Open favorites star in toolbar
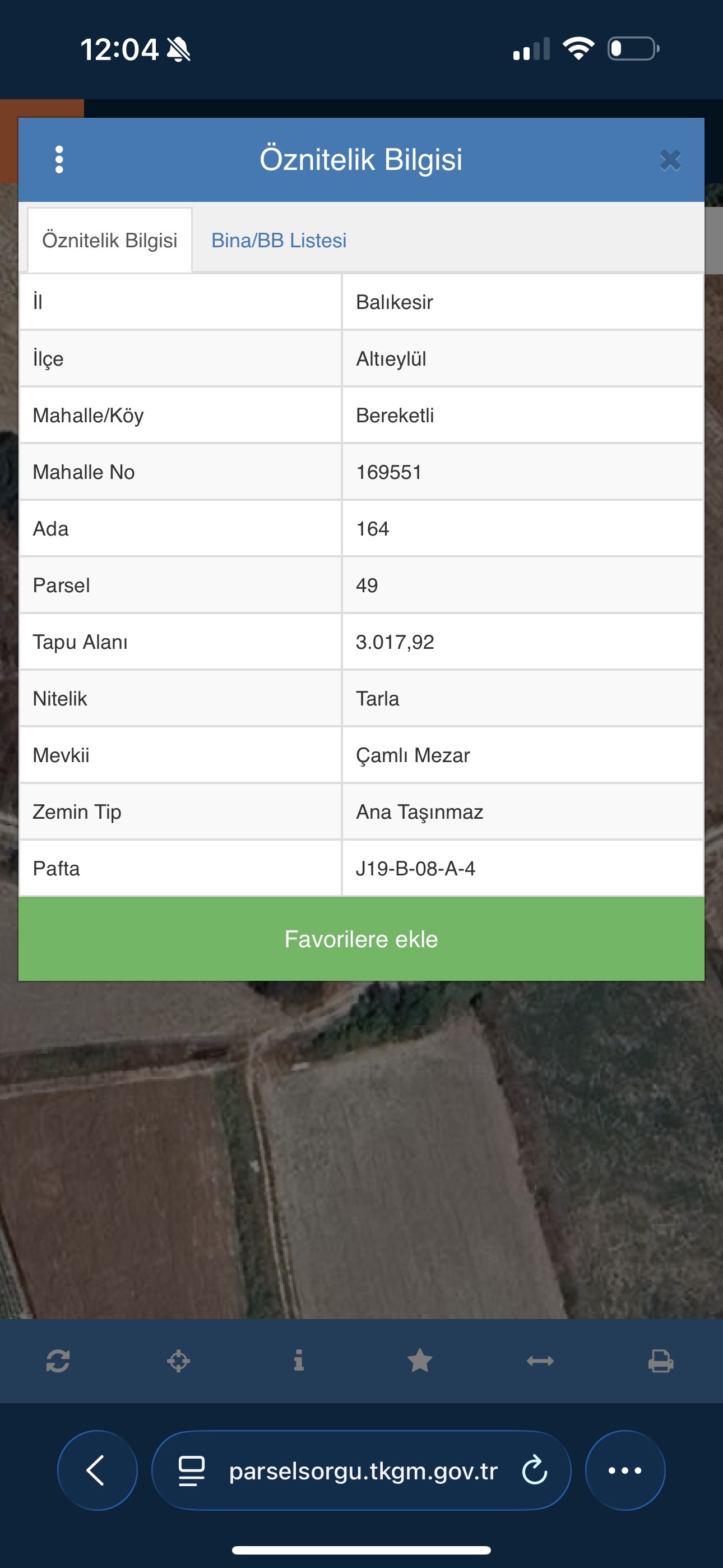This screenshot has height=1568, width=723. (420, 1361)
